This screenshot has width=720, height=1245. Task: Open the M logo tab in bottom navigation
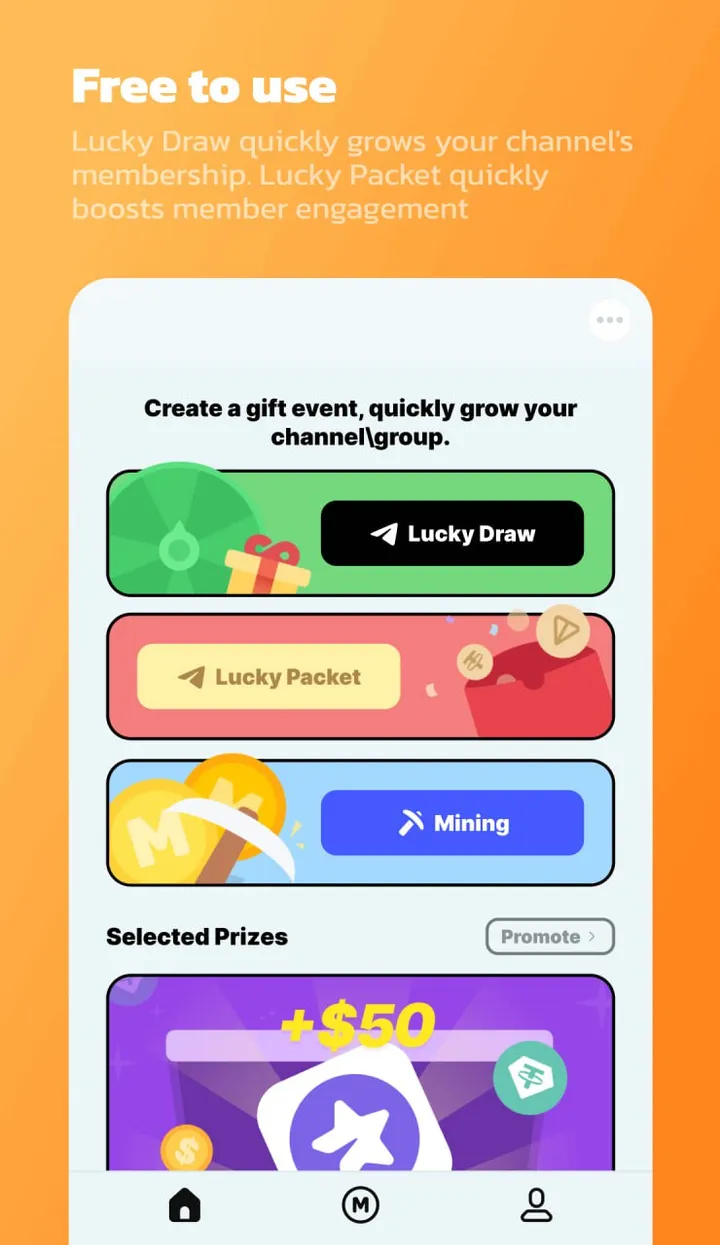362,1204
